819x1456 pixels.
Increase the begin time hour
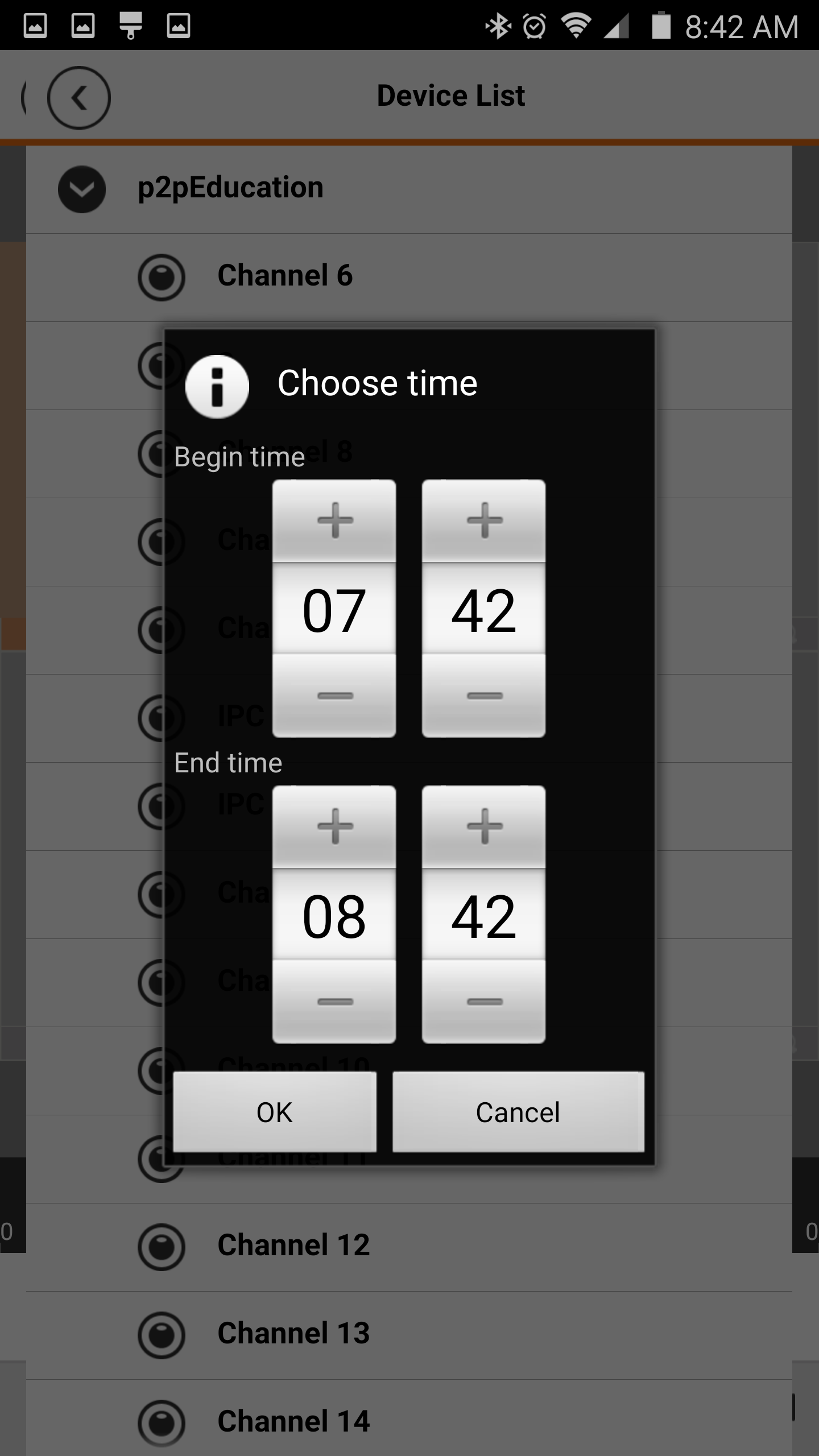(x=334, y=520)
